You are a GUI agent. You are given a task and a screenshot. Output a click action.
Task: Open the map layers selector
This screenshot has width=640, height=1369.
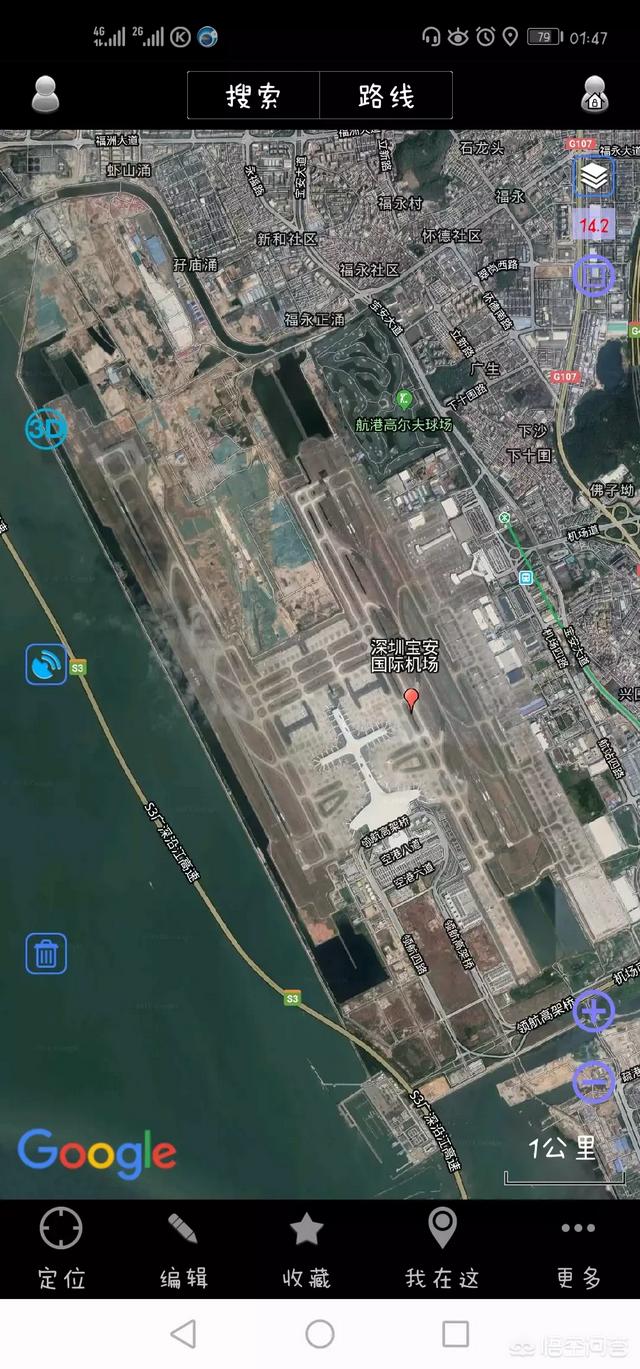(593, 177)
